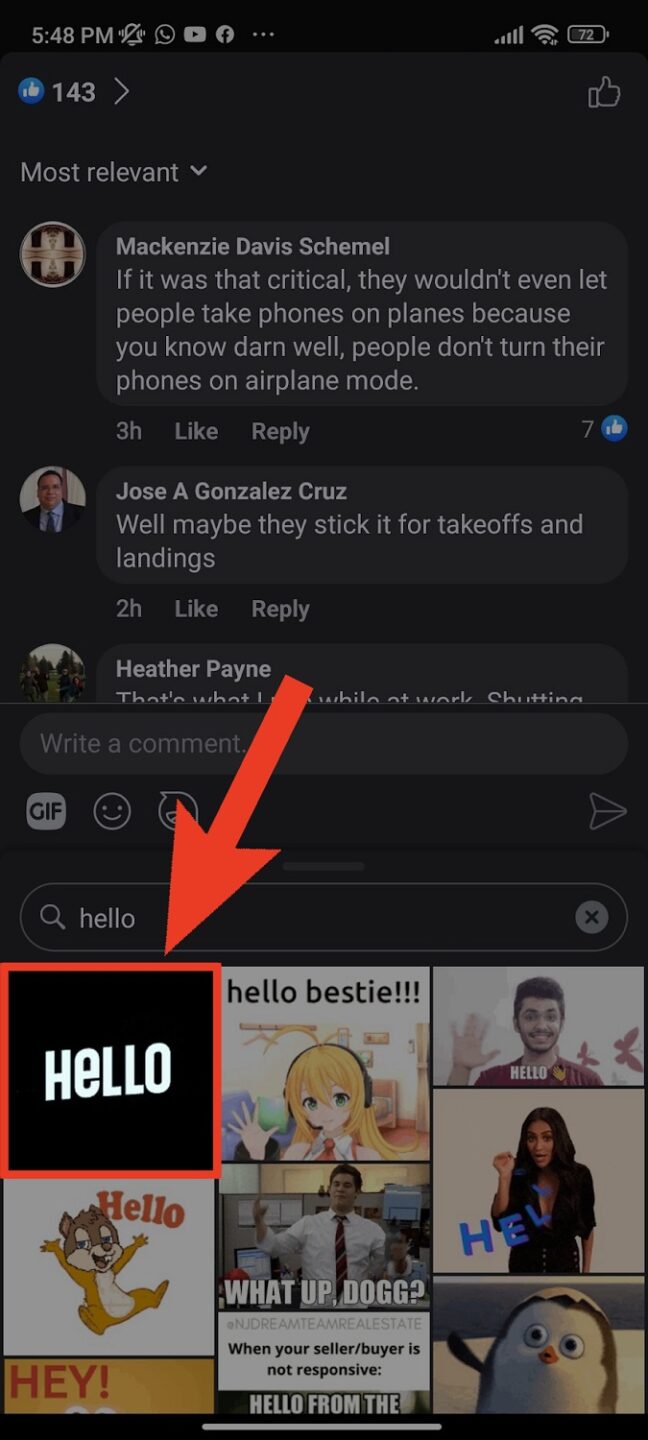Choose the hello bestie anime GIF
Image resolution: width=648 pixels, height=1440 pixels.
point(323,1063)
